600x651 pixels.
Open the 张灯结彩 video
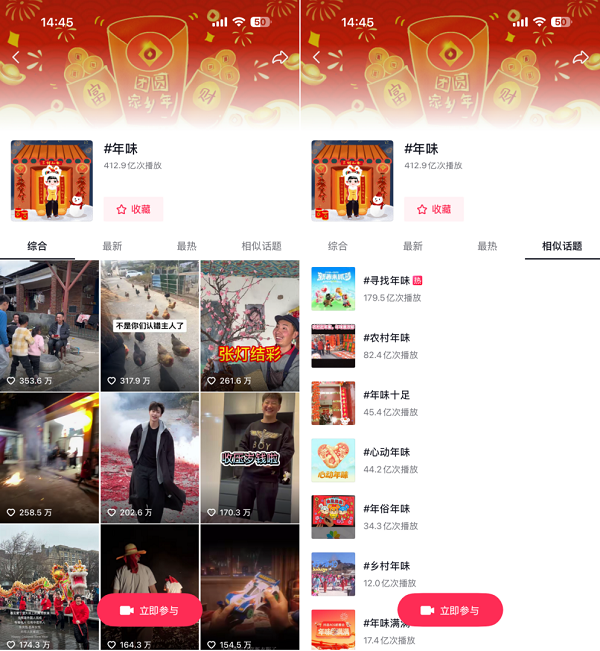point(249,325)
